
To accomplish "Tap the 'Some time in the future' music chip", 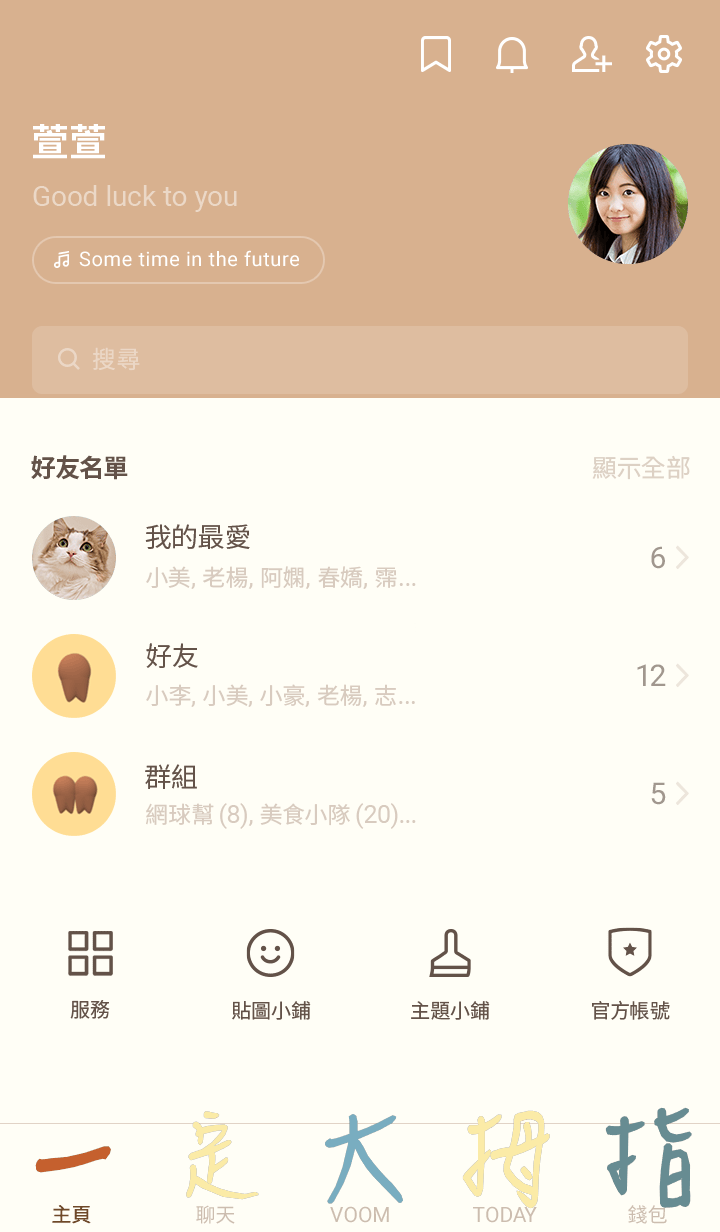I will point(178,260).
